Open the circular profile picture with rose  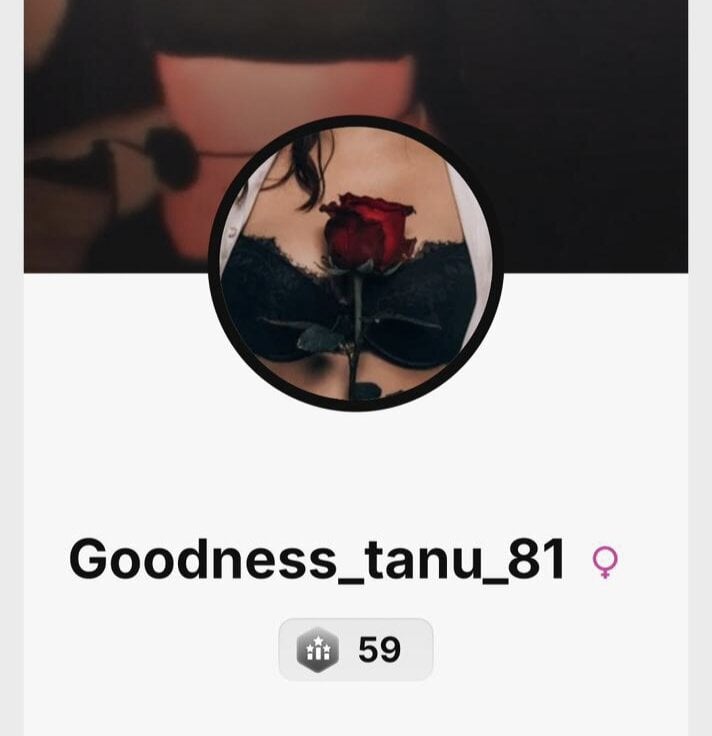point(355,263)
